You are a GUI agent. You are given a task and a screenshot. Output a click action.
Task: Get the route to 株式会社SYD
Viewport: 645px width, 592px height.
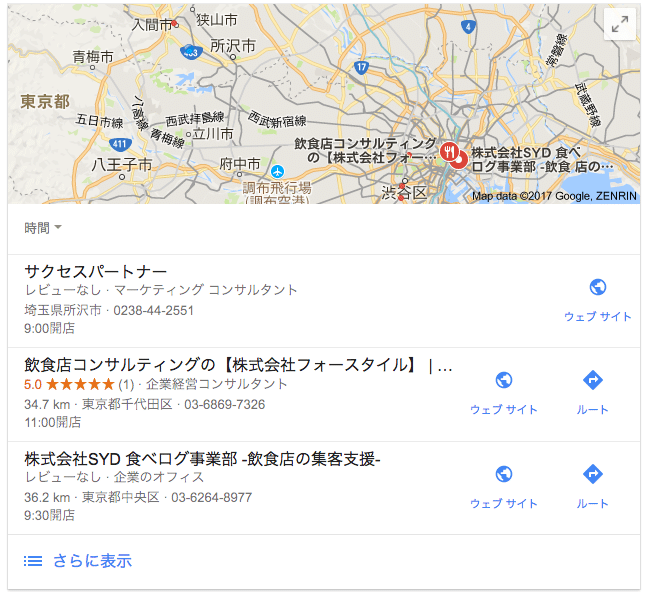[592, 486]
